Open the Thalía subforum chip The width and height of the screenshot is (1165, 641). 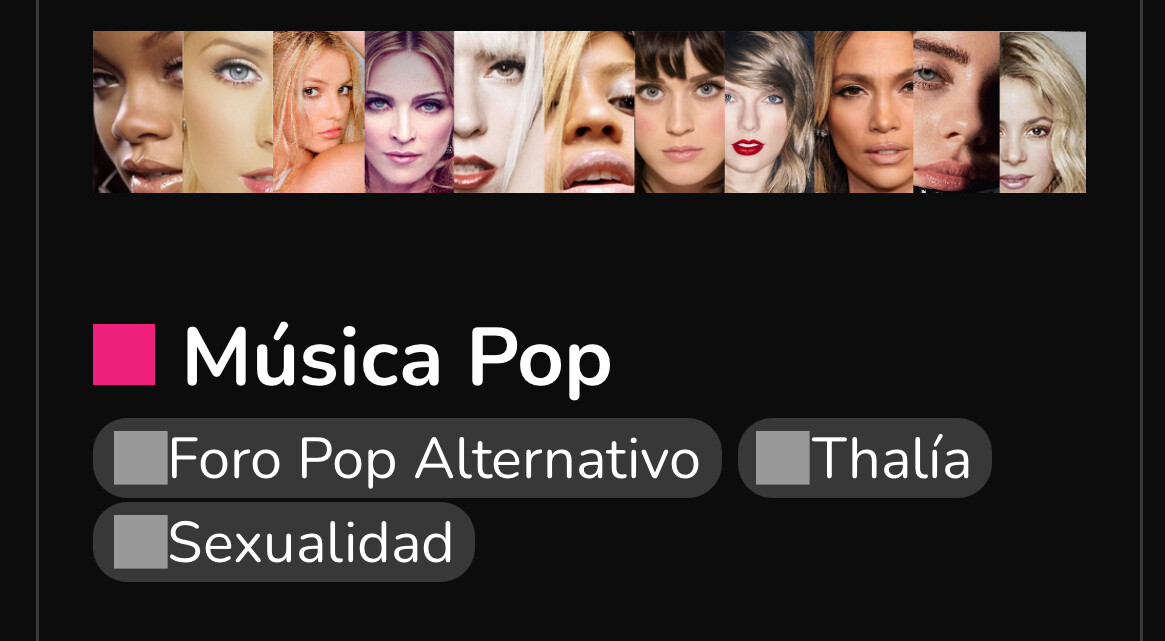pos(864,459)
